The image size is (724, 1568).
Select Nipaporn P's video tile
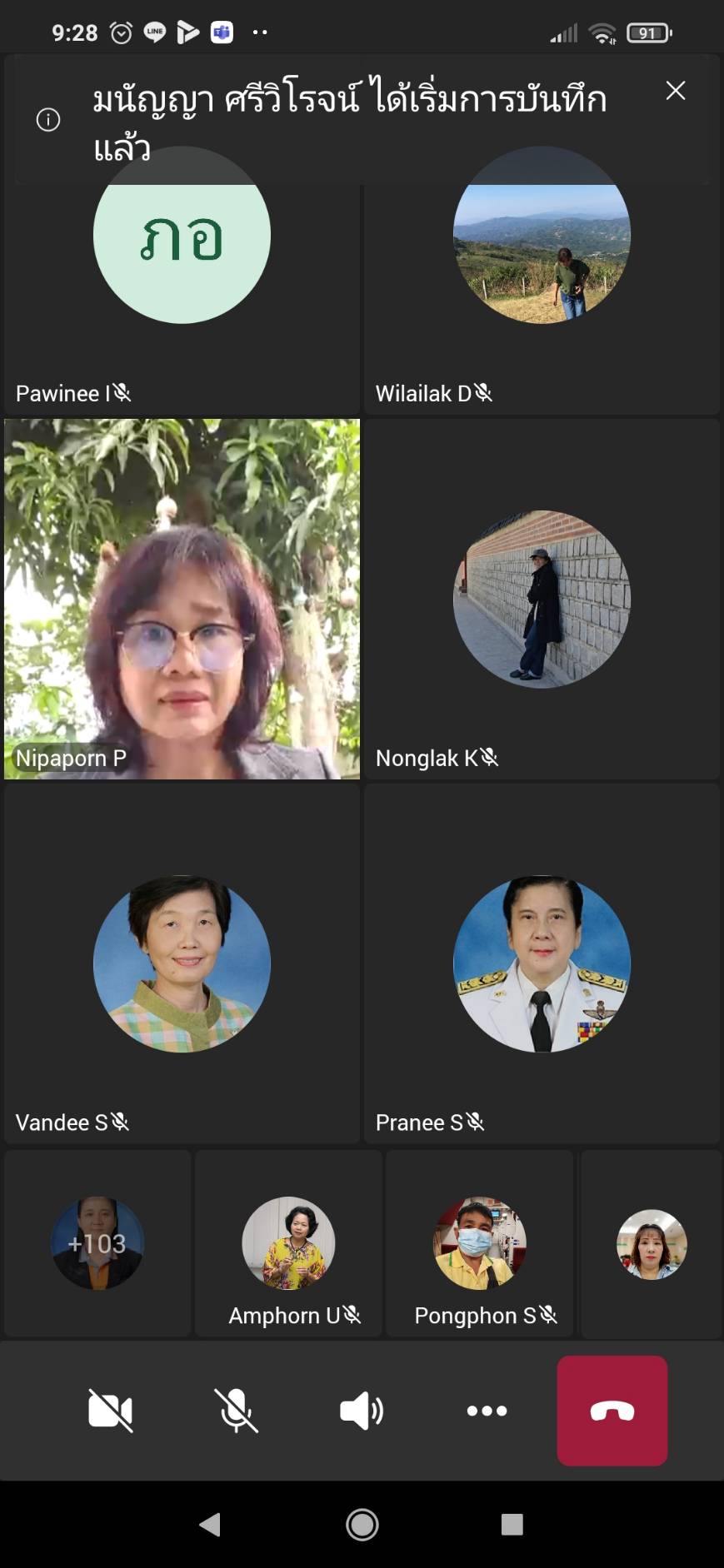point(182,599)
